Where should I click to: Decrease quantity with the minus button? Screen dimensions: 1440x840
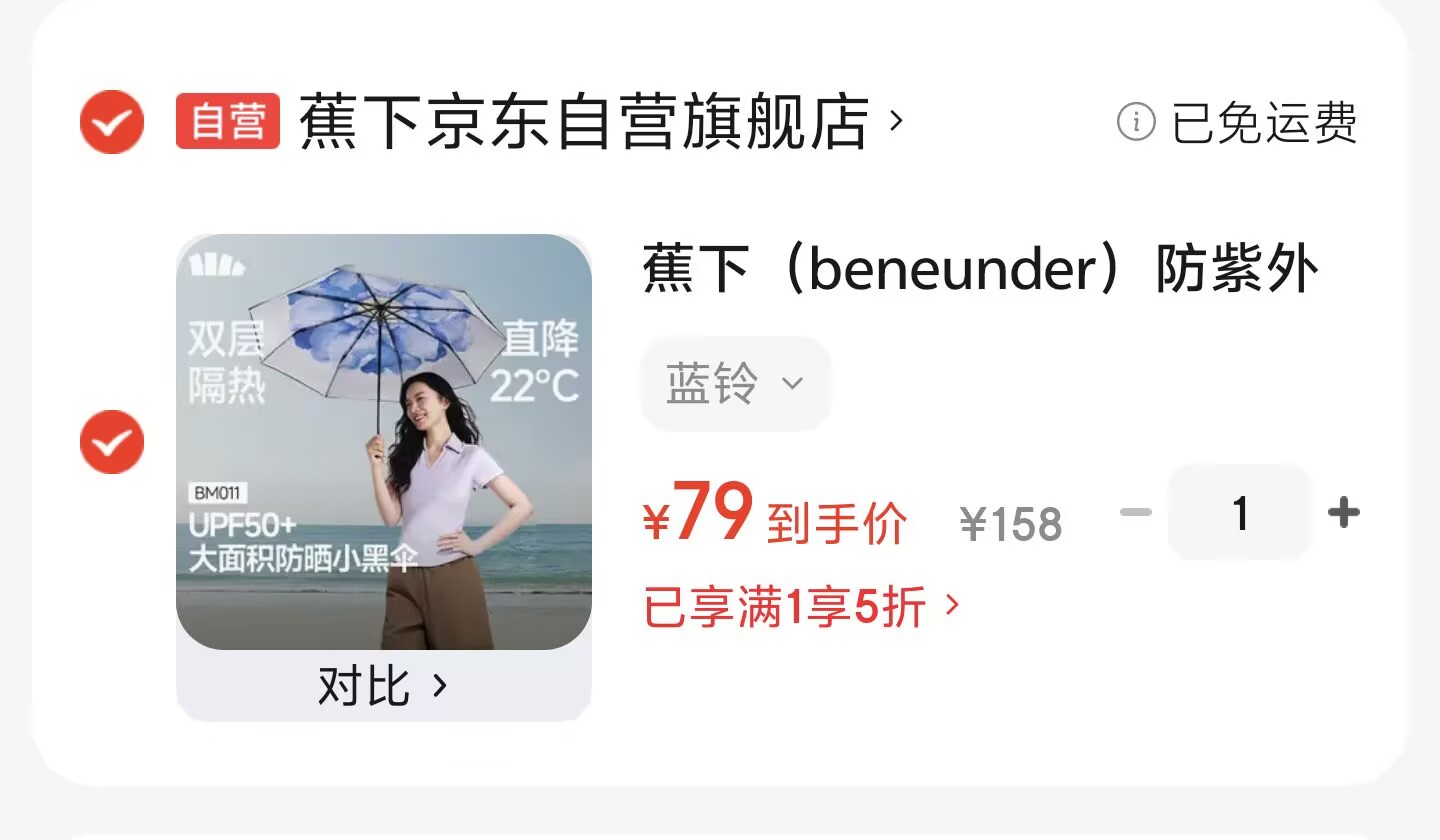click(x=1136, y=513)
